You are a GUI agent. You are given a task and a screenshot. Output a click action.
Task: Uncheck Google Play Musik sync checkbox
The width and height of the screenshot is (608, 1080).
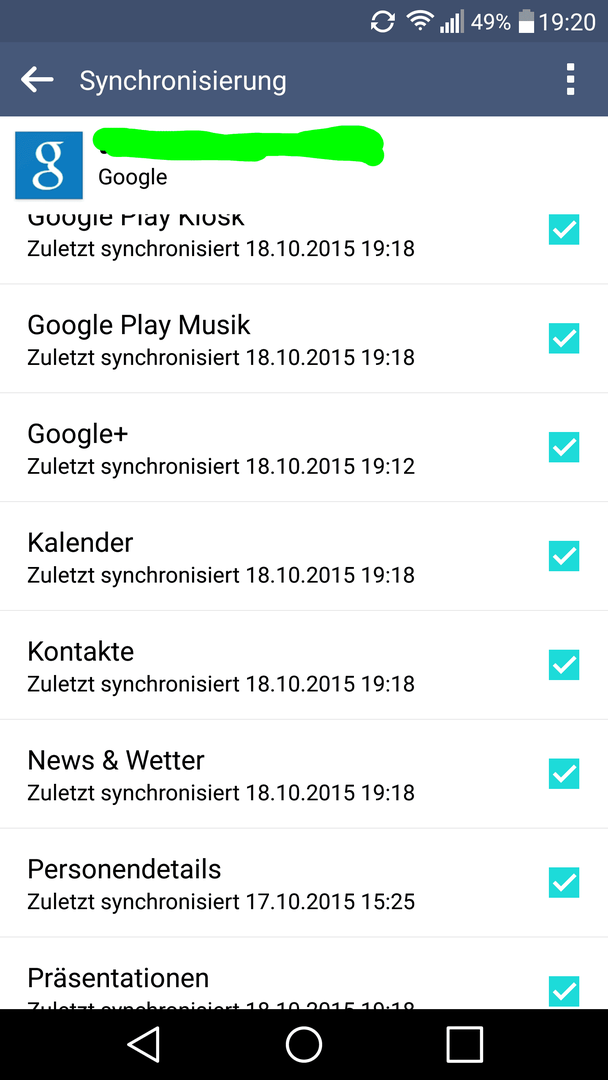coord(564,338)
